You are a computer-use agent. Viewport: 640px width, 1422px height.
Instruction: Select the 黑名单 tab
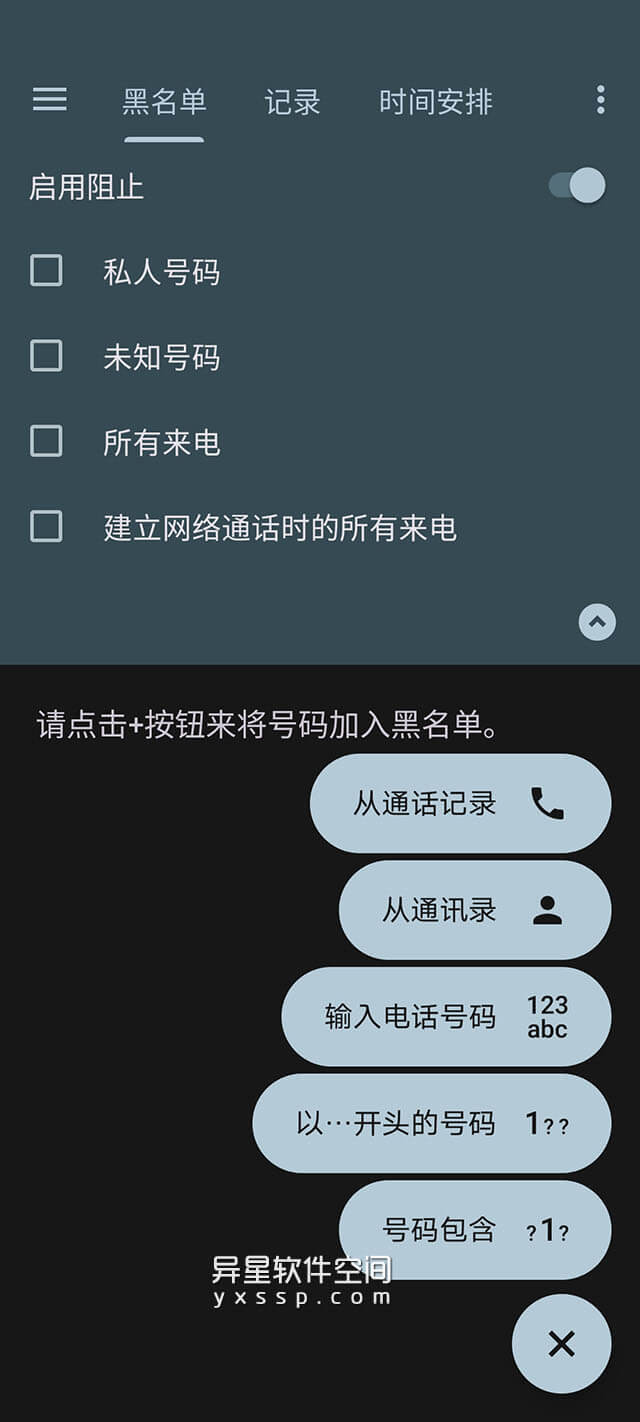(x=164, y=102)
